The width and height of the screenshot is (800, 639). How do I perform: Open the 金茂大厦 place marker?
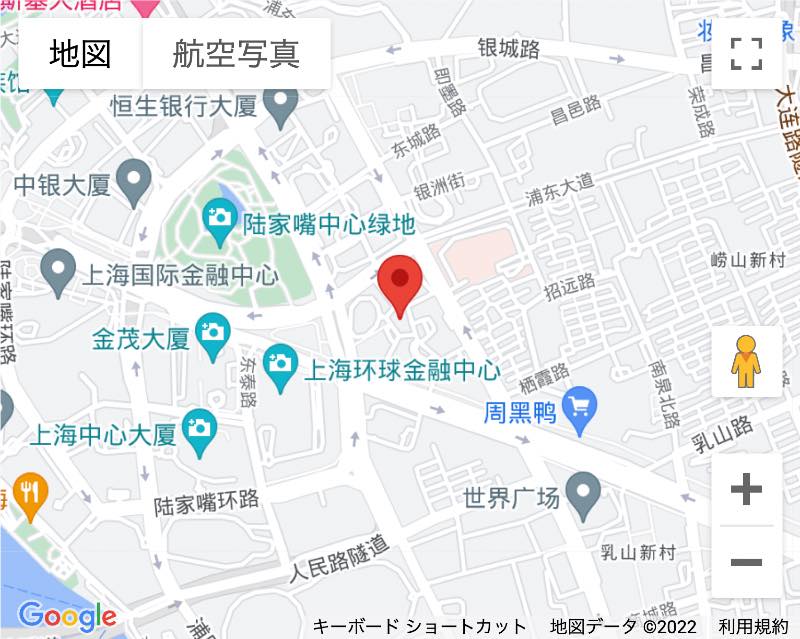click(x=212, y=338)
